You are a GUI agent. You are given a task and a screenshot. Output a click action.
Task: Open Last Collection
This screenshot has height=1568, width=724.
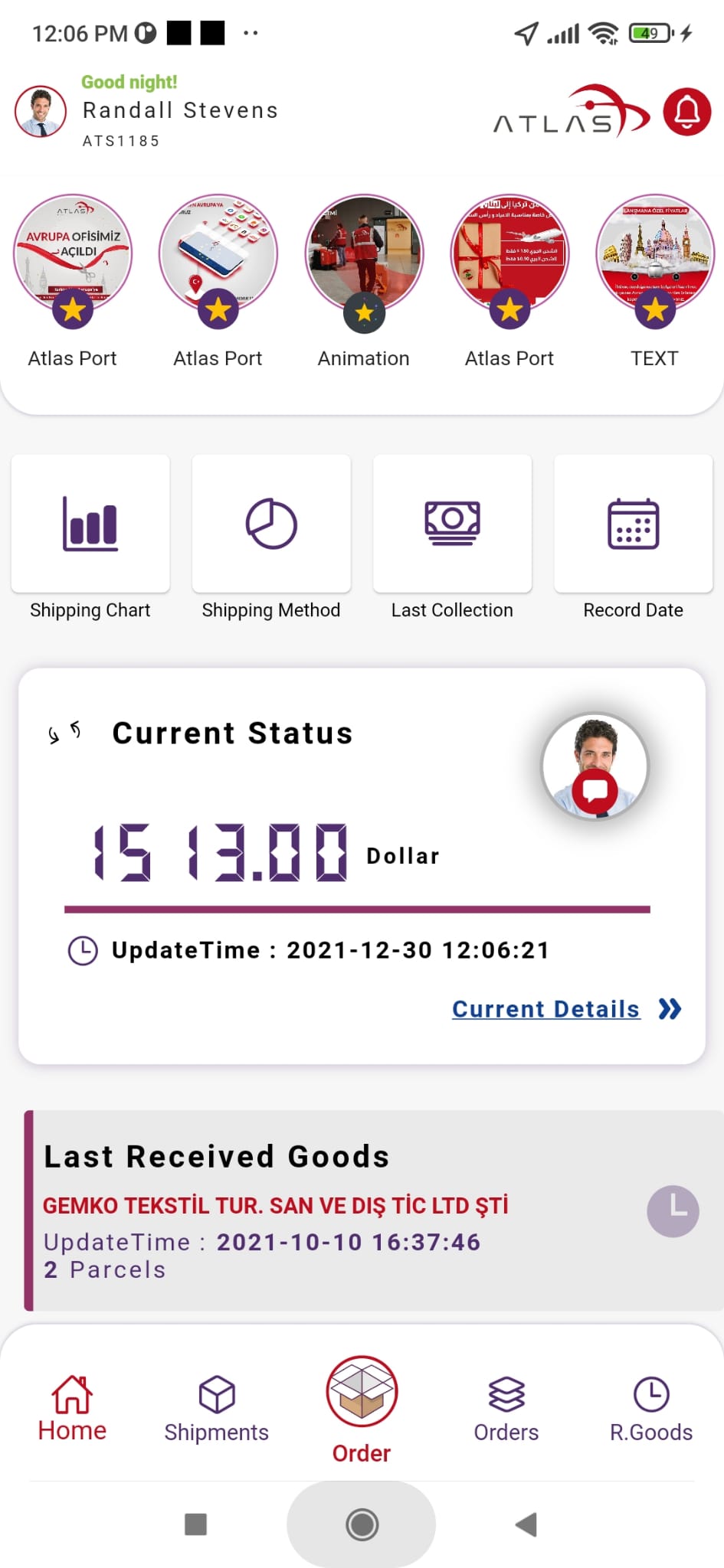(452, 524)
